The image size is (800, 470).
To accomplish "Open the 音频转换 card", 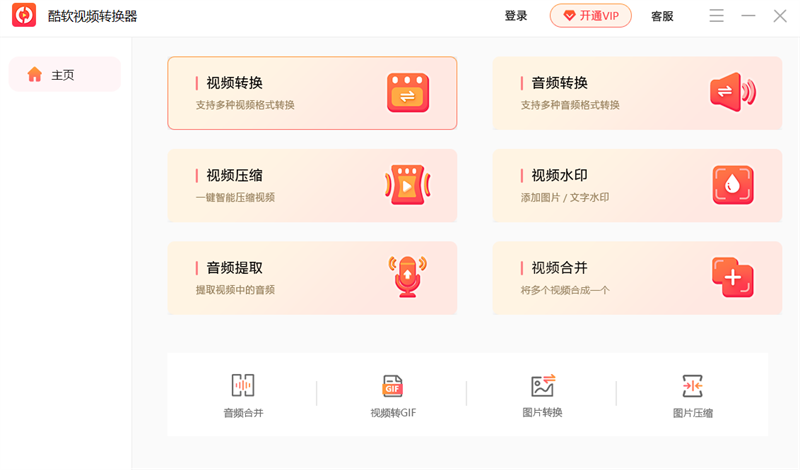I will (x=637, y=93).
